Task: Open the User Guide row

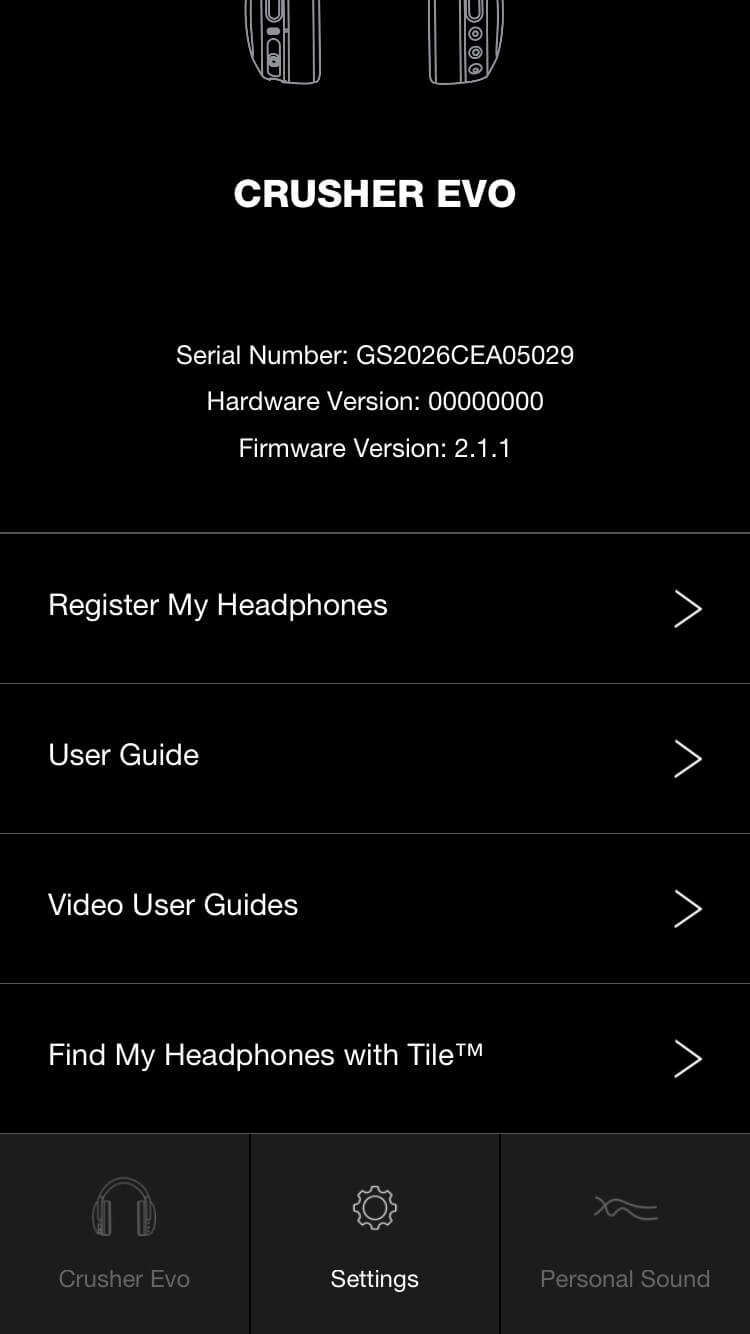Action: coord(374,757)
